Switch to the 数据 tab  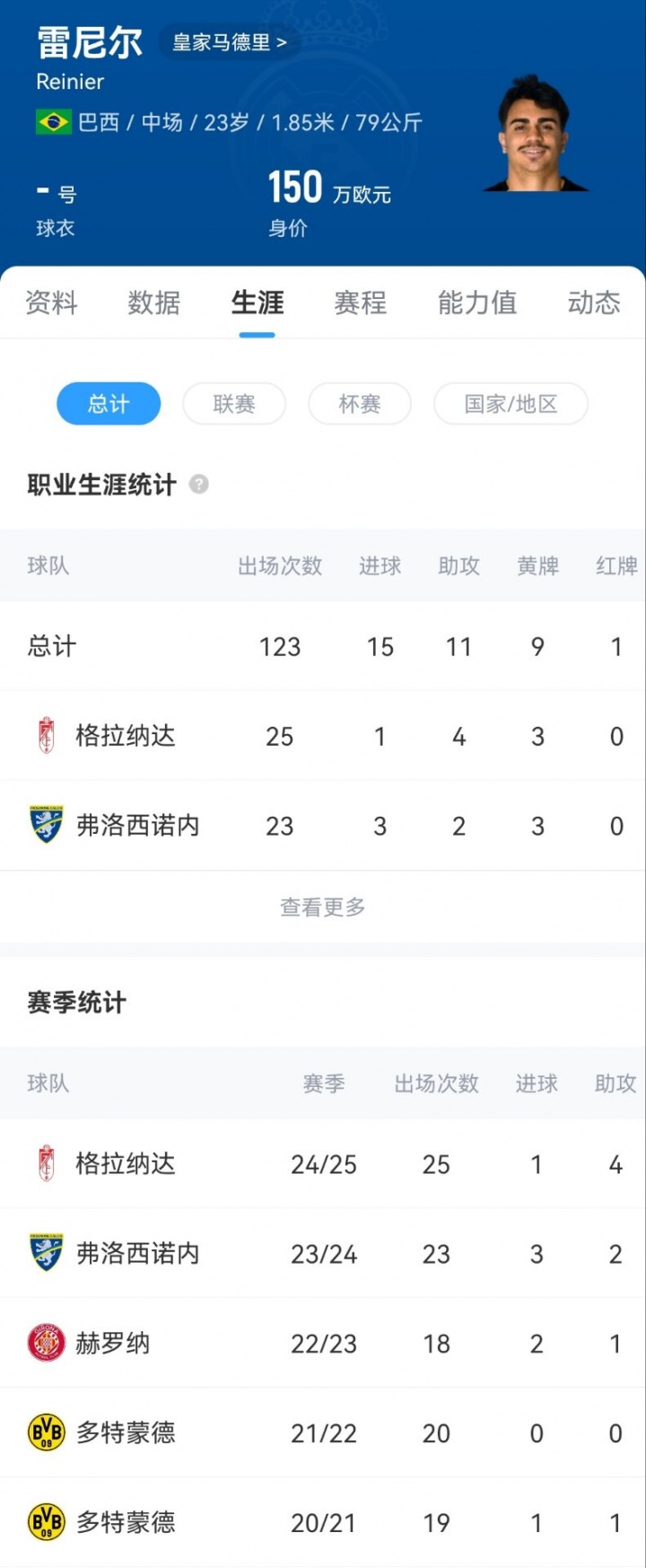(153, 302)
